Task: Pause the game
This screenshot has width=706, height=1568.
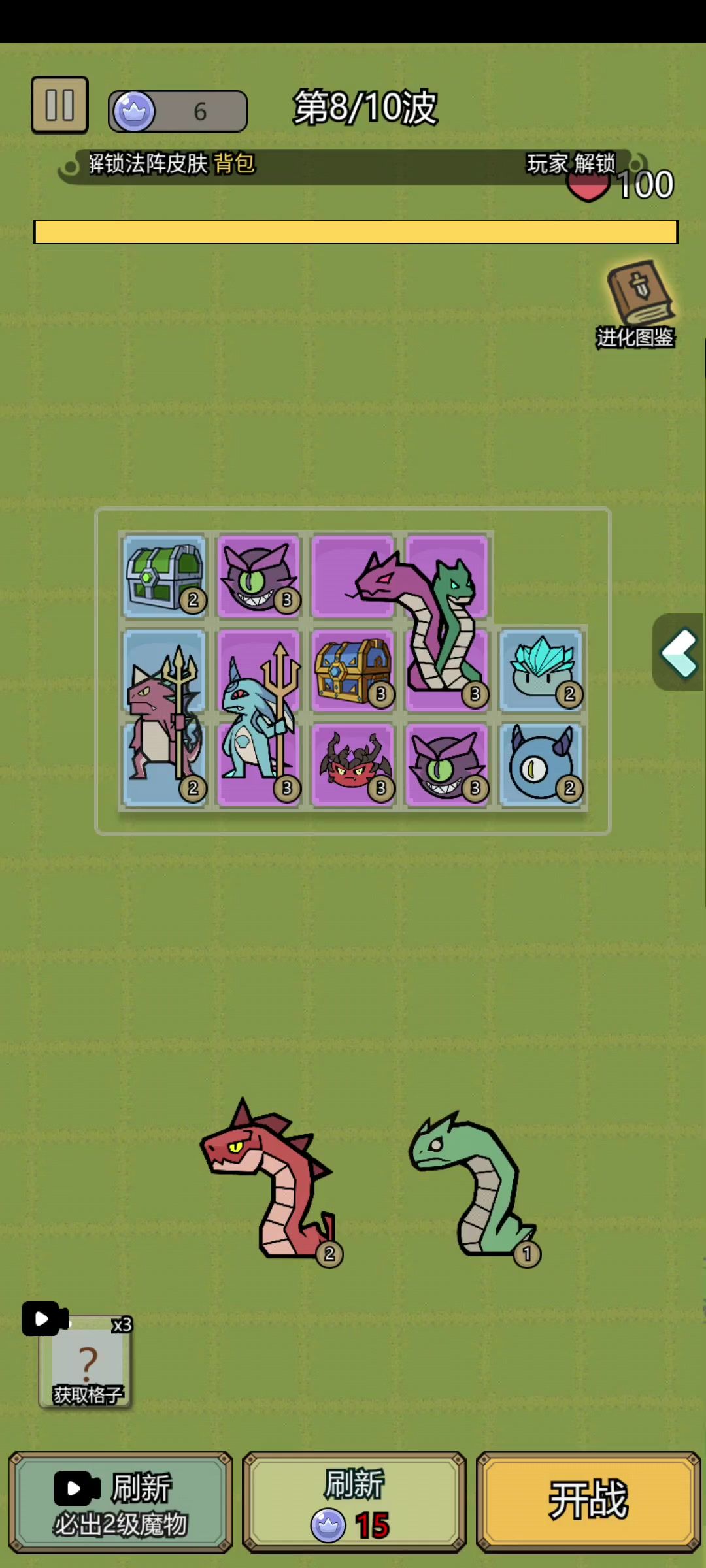Action: pos(59,105)
